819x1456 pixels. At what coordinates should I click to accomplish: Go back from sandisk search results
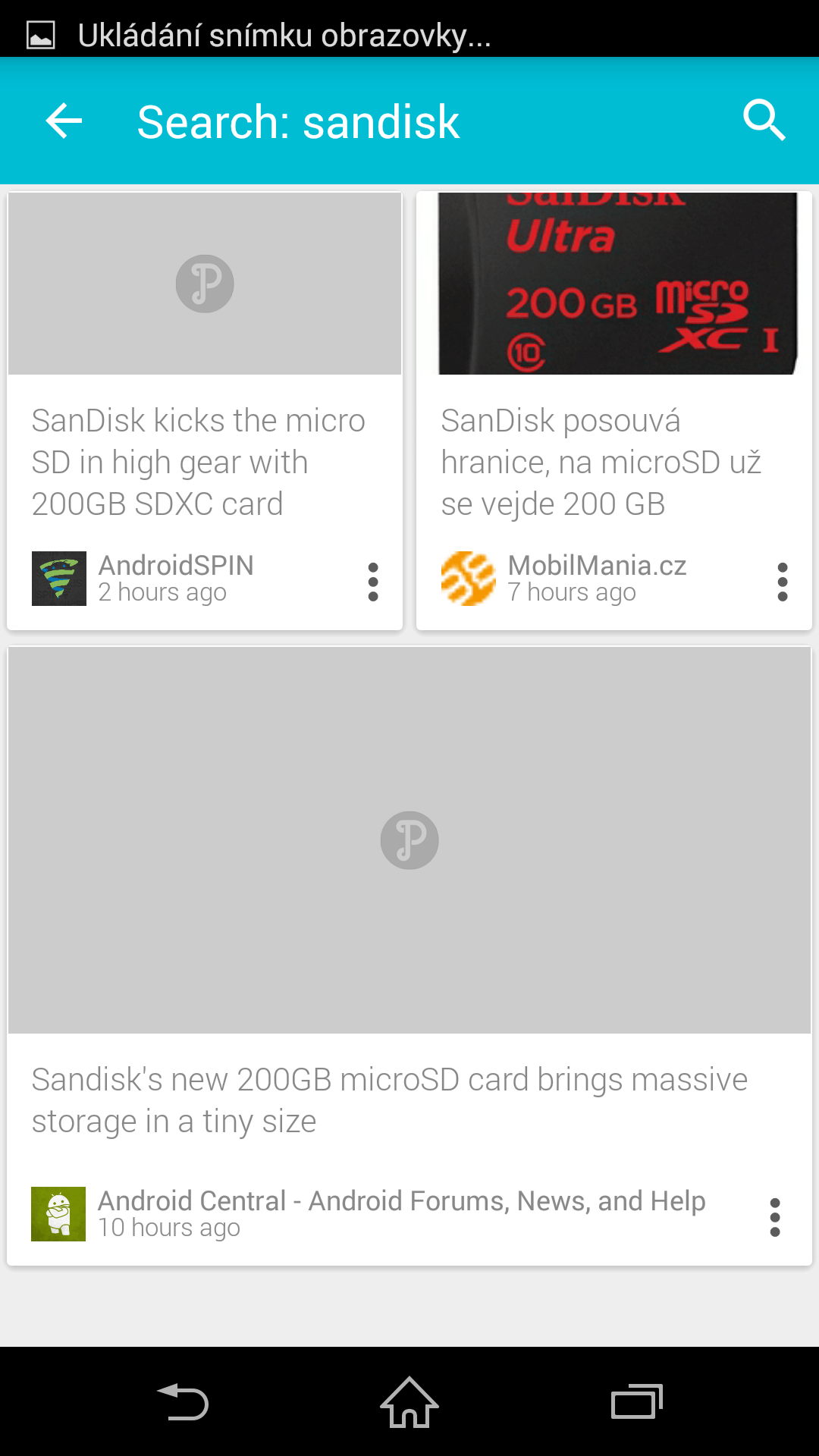64,121
